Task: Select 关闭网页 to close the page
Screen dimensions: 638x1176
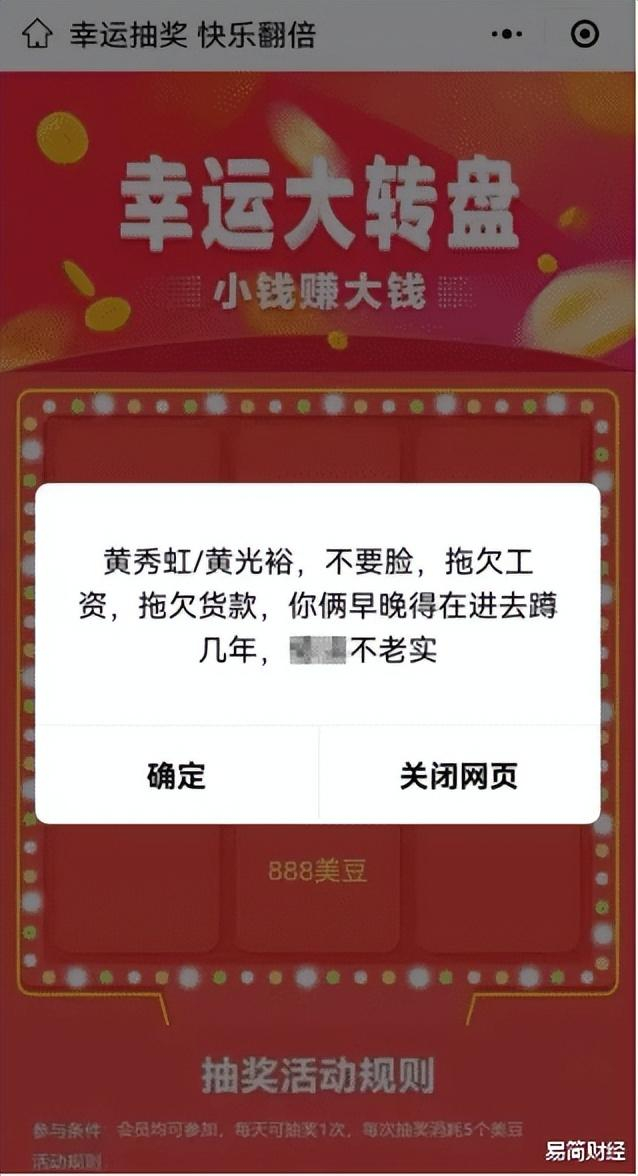Action: point(459,776)
